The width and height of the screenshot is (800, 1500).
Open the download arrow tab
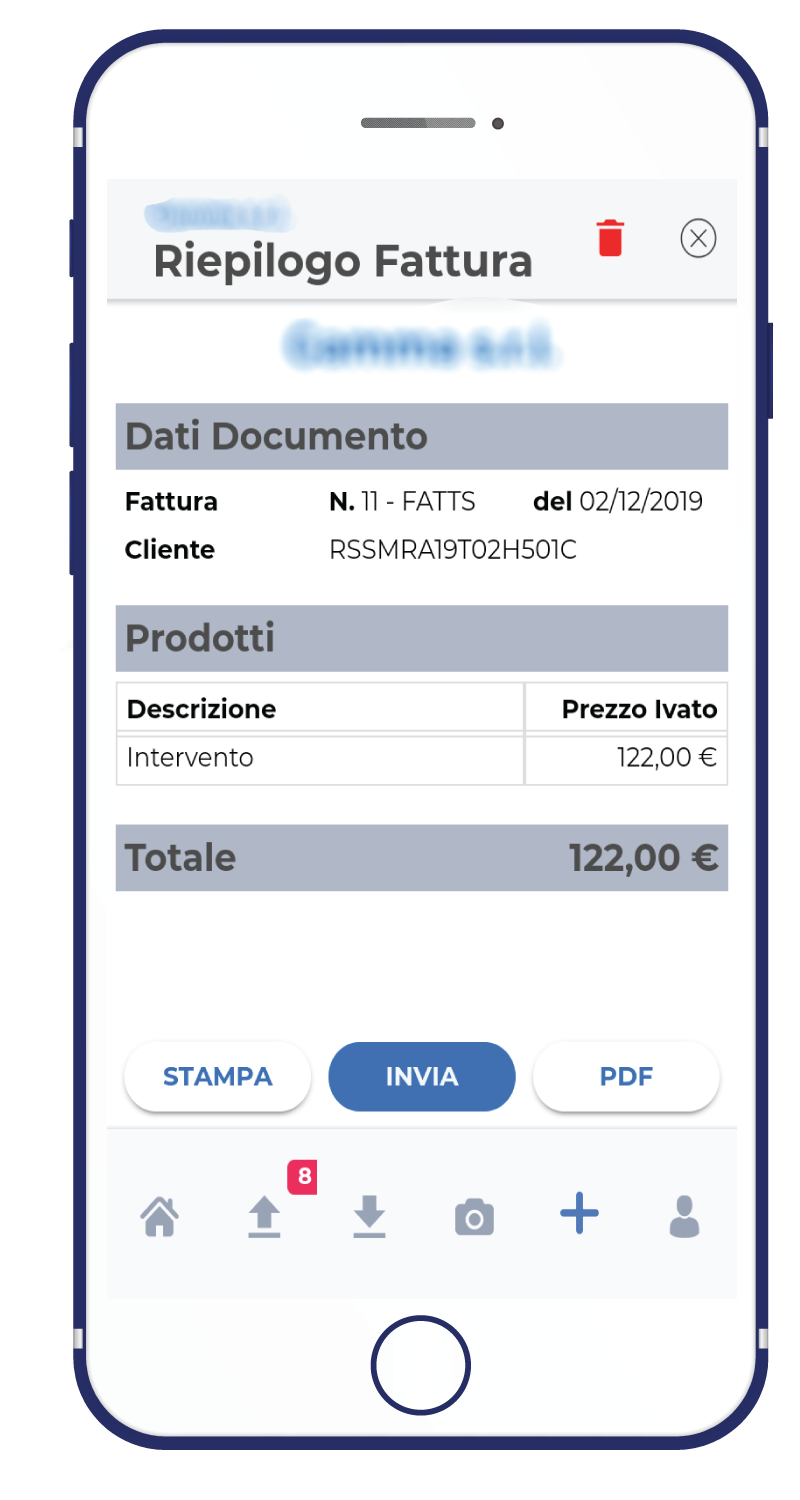(369, 1217)
